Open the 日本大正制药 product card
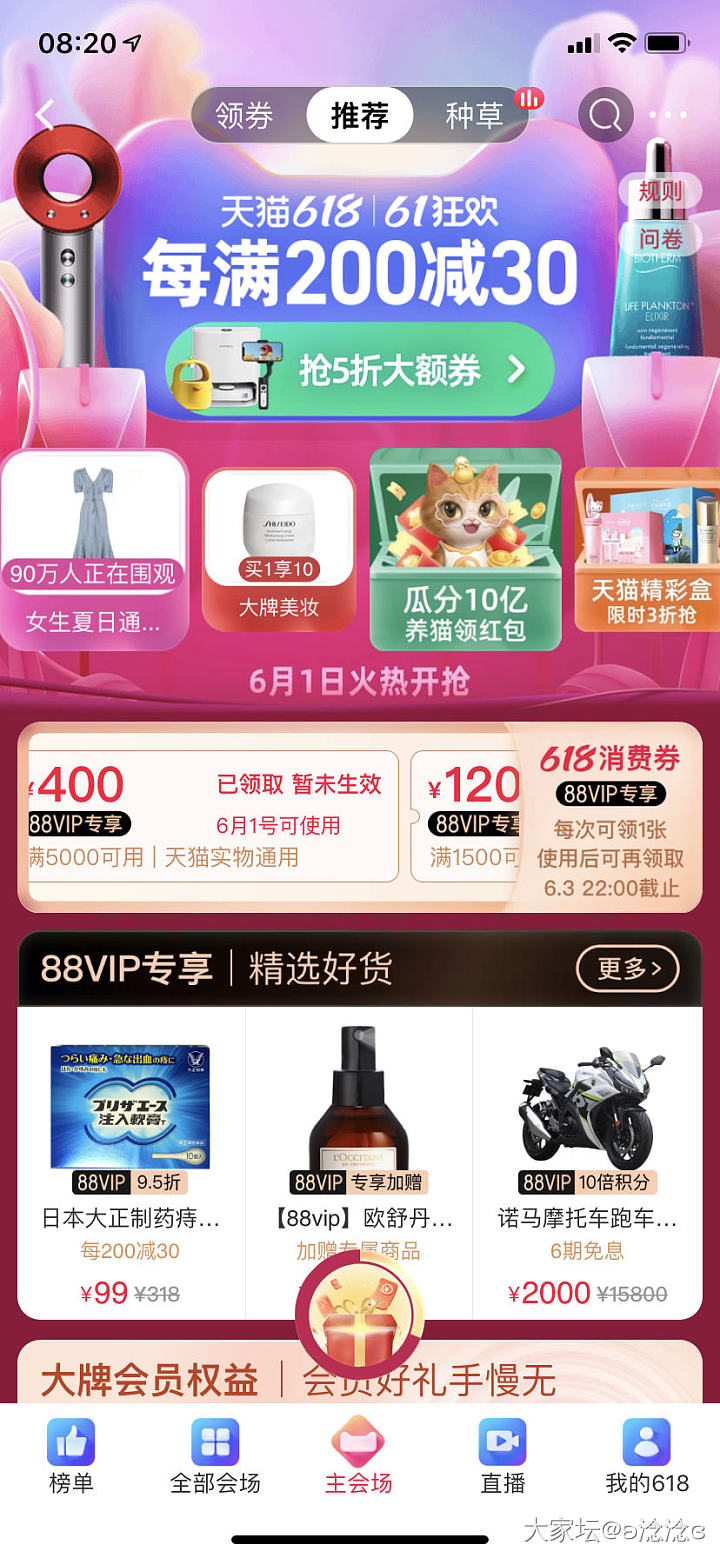Screen dimensions: 720x1558 131,1160
